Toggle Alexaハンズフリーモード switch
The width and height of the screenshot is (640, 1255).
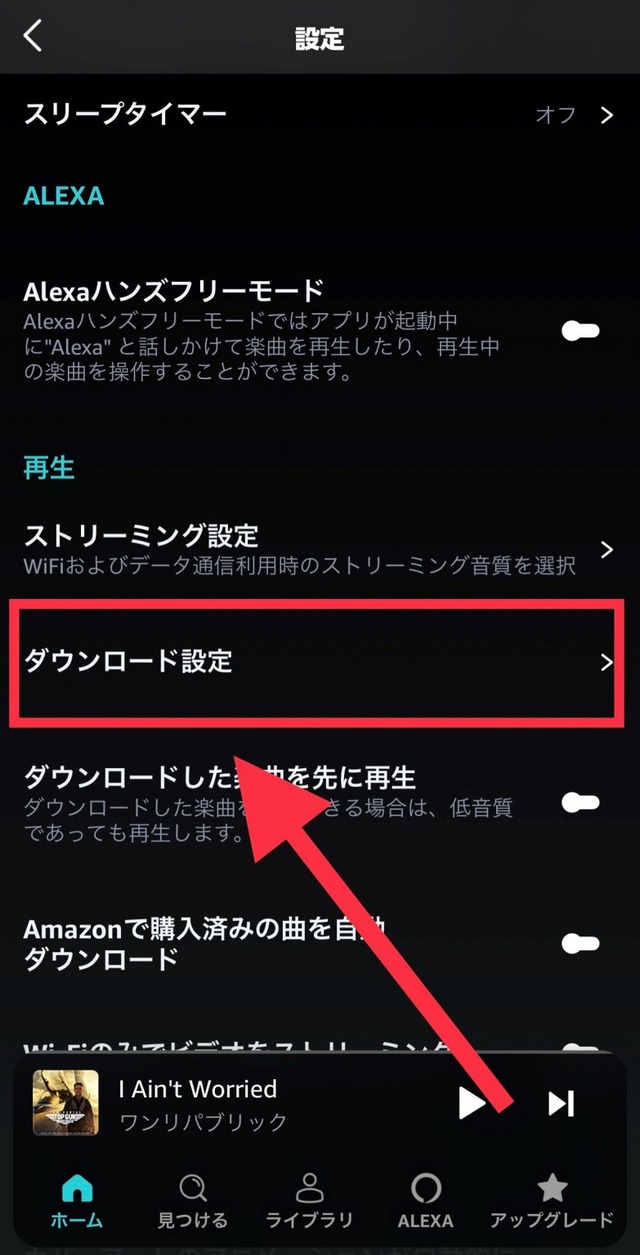[581, 332]
